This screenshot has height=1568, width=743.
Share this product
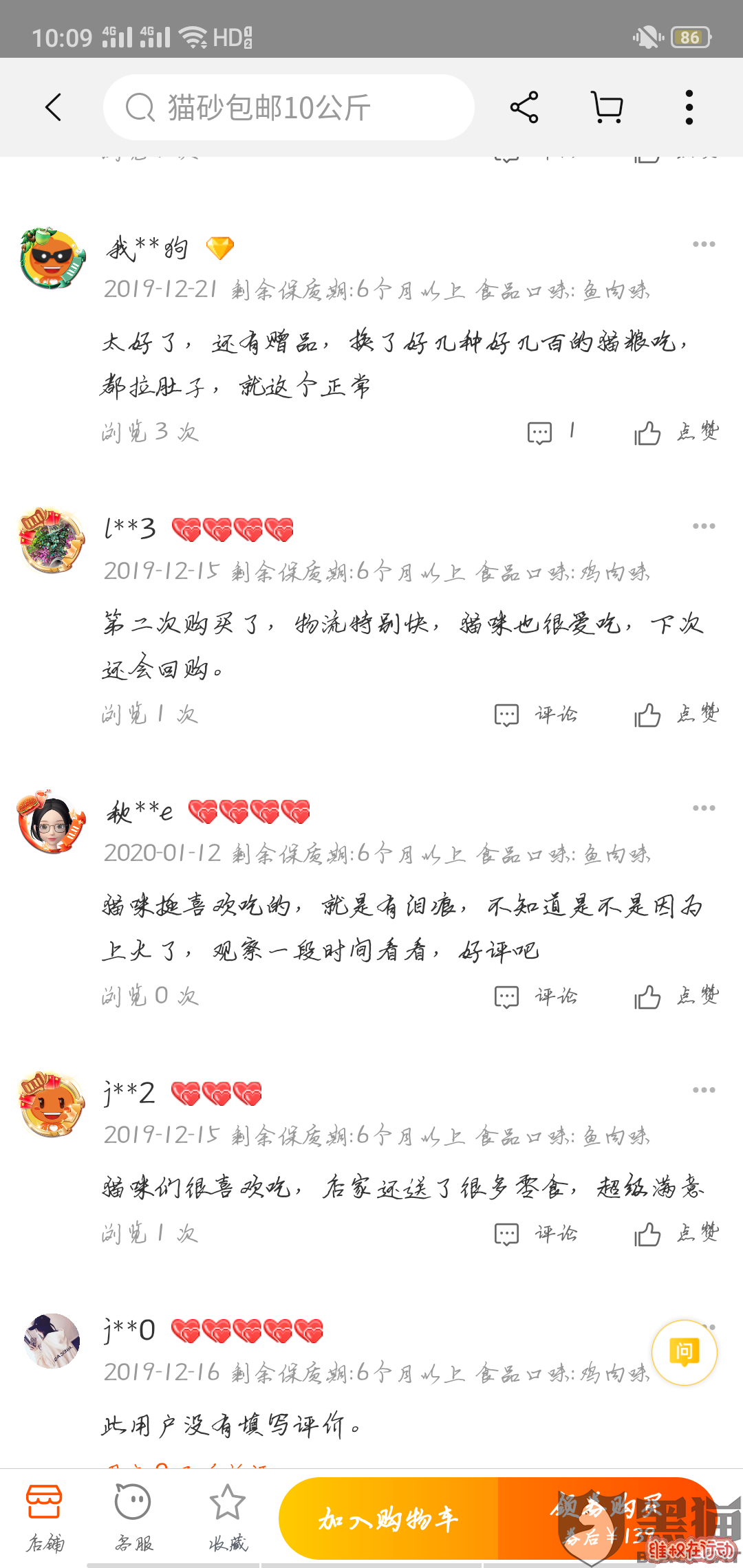tap(524, 107)
